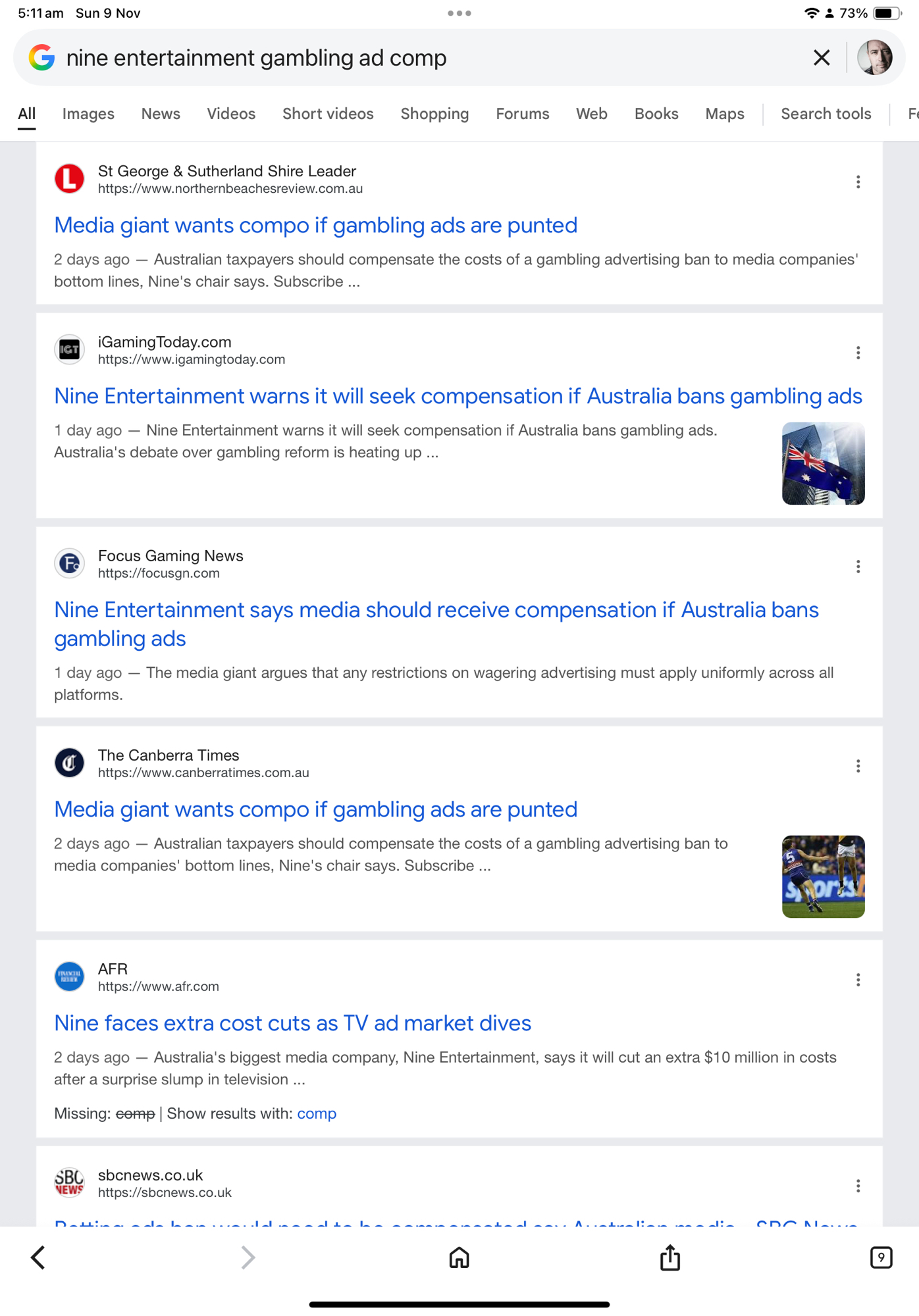This screenshot has height=1316, width=919.
Task: Switch to the Videos tab
Action: tap(231, 114)
